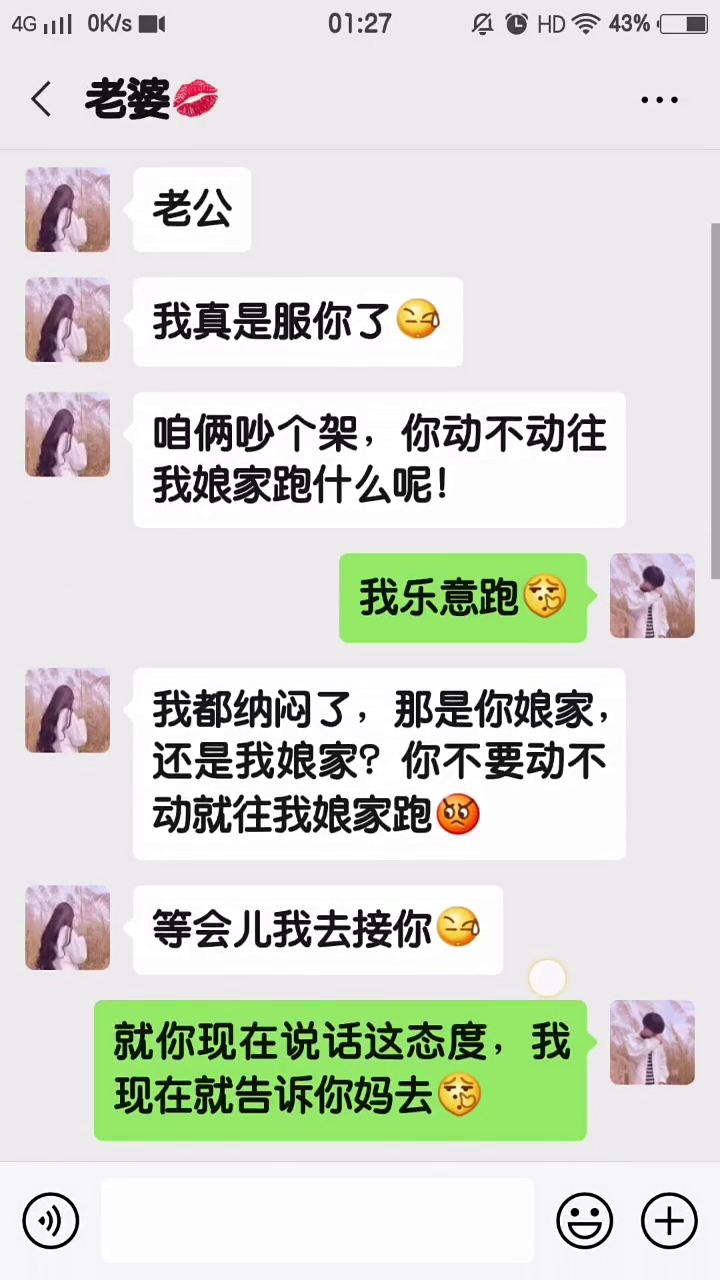
Task: Open the three-dot chat options menu
Action: 659,99
